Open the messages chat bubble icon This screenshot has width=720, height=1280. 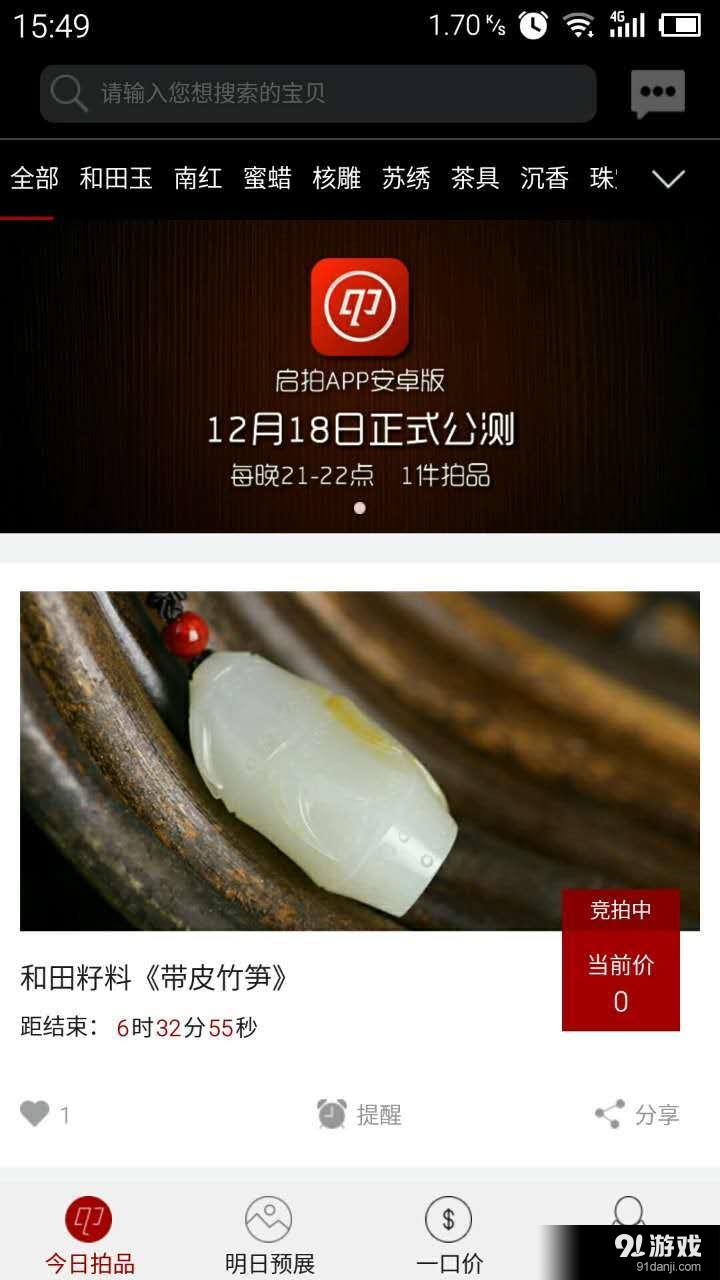click(x=658, y=94)
